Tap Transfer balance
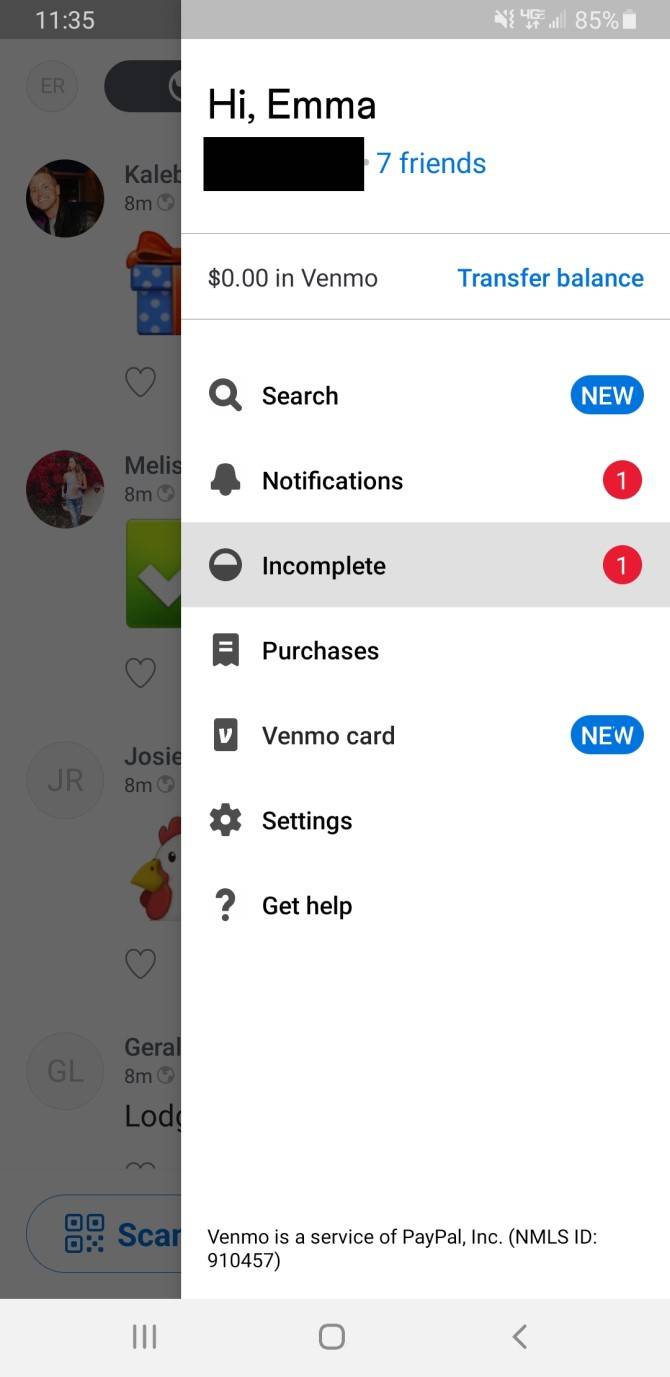This screenshot has height=1377, width=670. click(550, 278)
